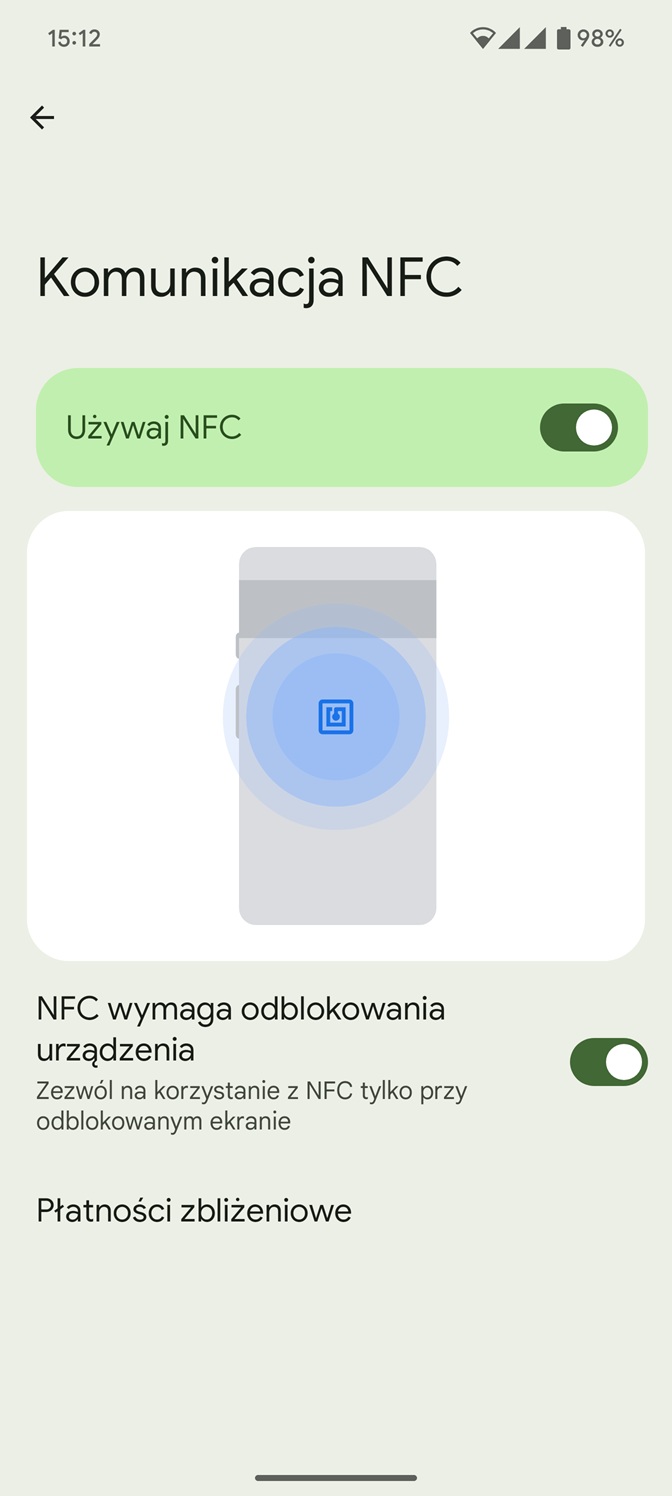
Task: Disable NFC wymaga odblokowania urządzenia toggle
Action: click(608, 1062)
